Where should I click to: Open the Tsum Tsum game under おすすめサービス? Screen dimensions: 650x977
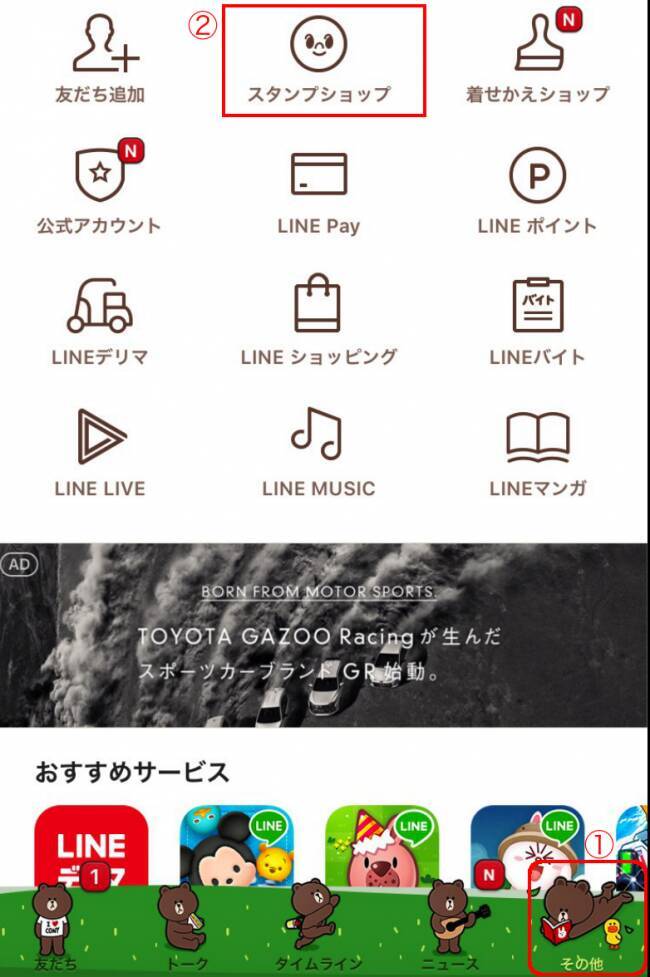click(237, 850)
